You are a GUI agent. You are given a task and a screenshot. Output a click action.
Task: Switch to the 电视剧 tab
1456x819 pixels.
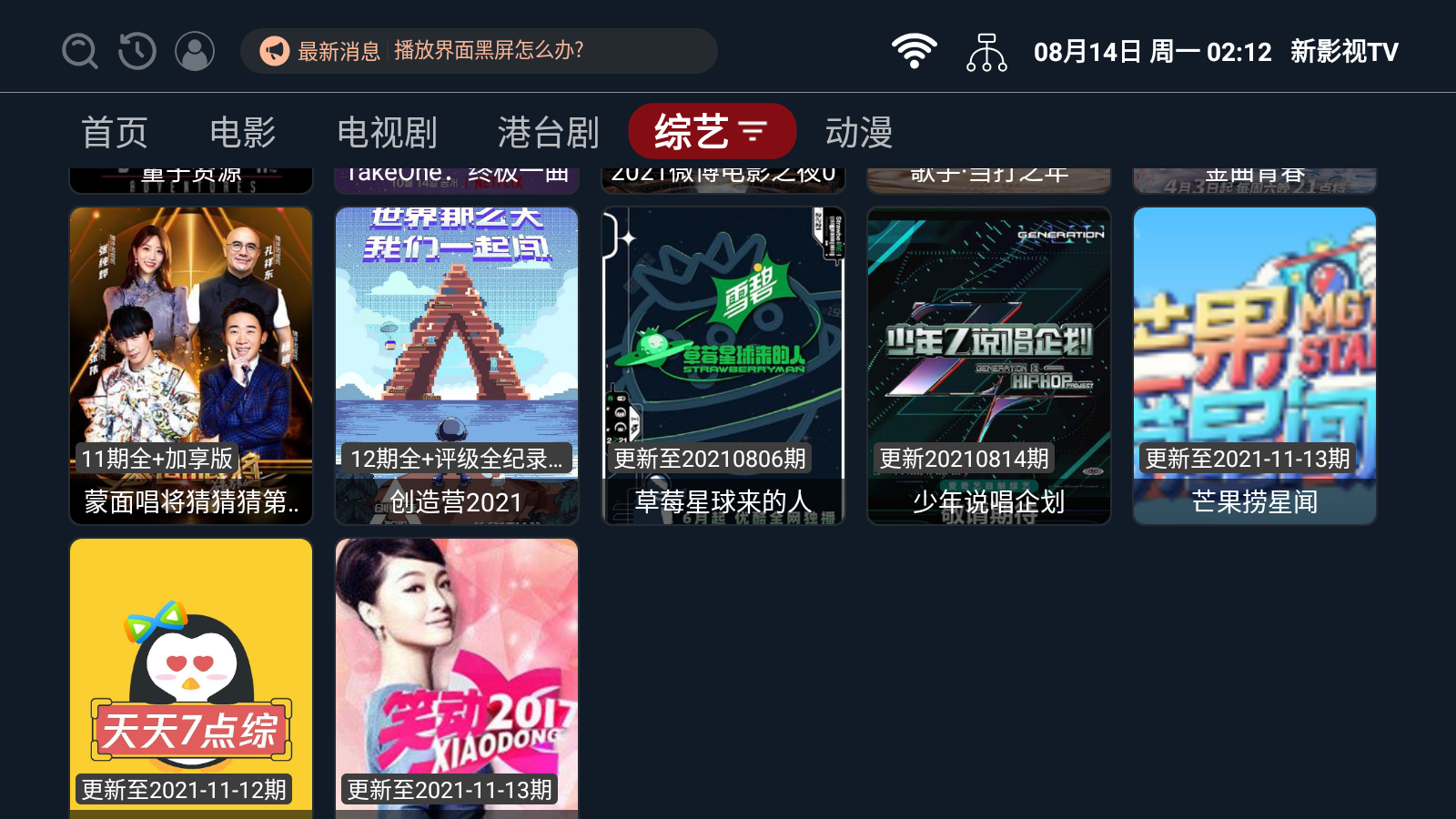click(x=388, y=133)
